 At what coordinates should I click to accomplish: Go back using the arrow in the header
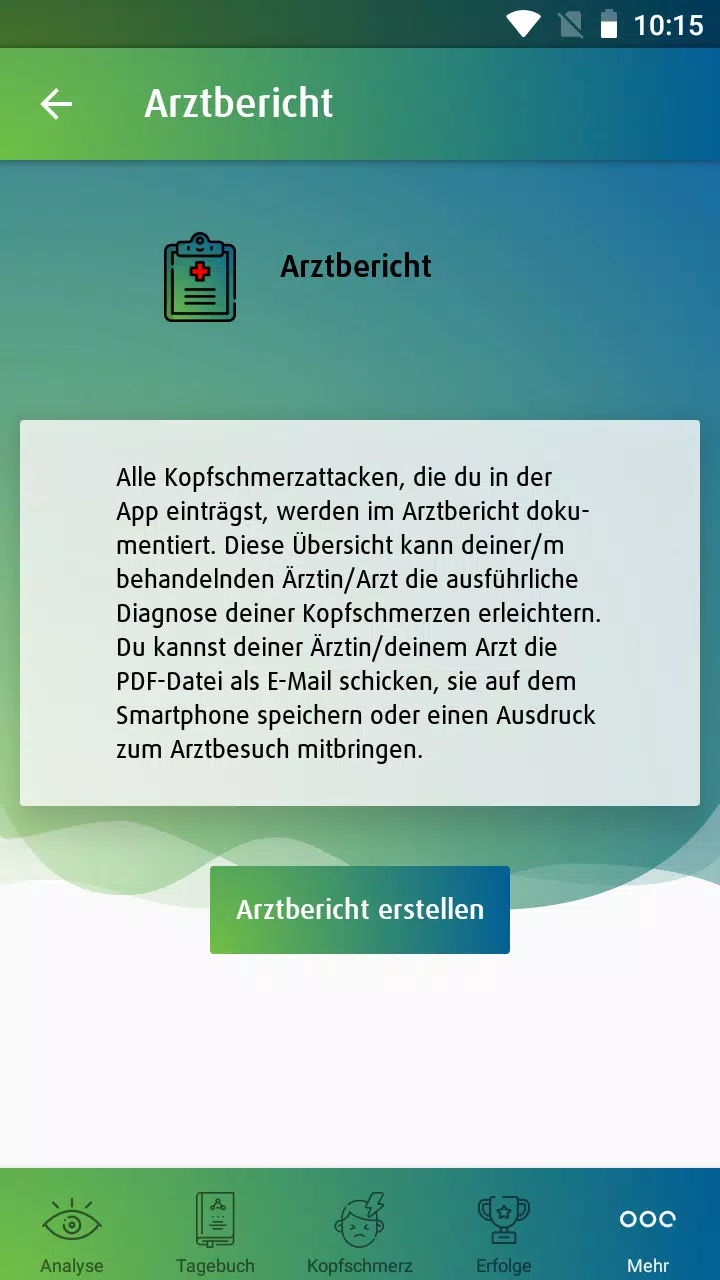coord(56,104)
